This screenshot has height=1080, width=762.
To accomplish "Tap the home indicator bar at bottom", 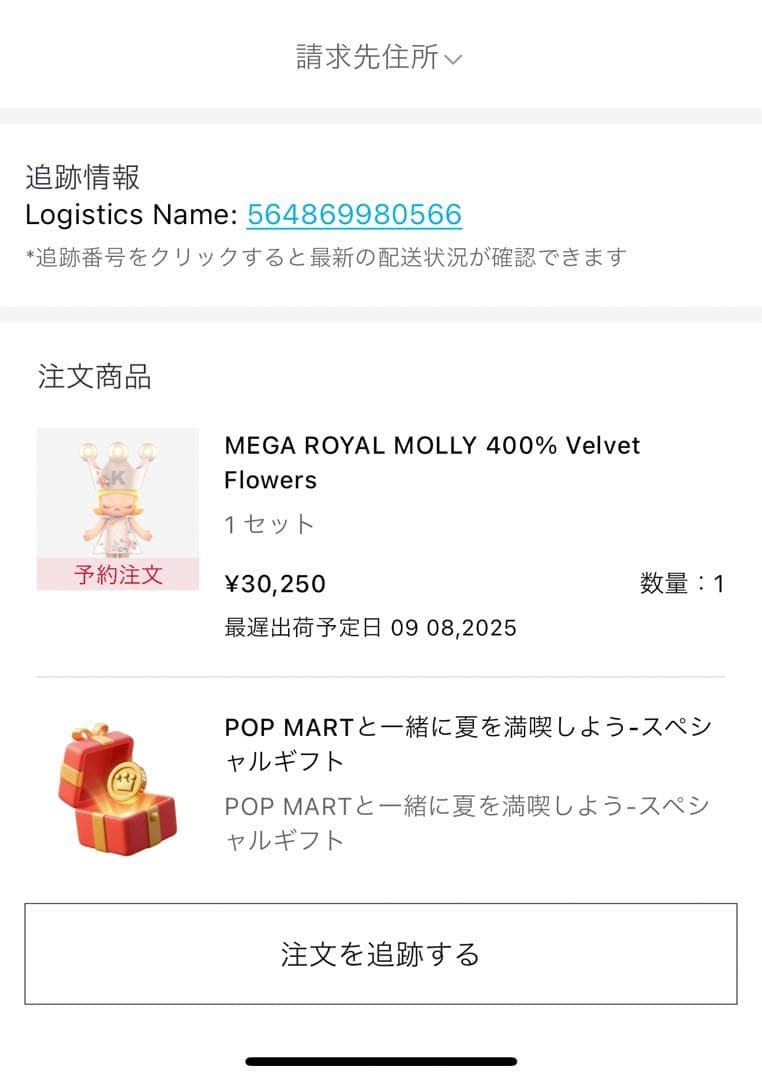I will (x=380, y=1062).
